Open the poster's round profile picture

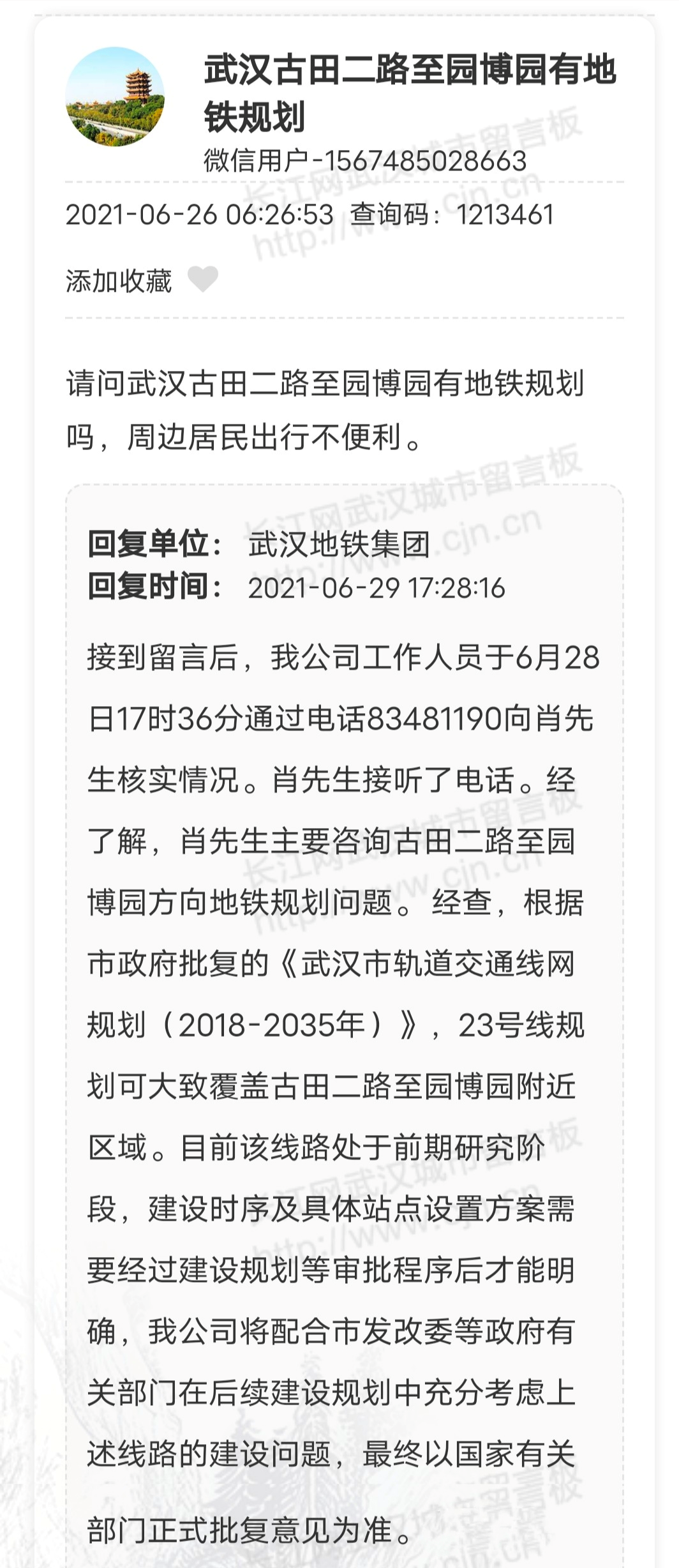click(115, 96)
